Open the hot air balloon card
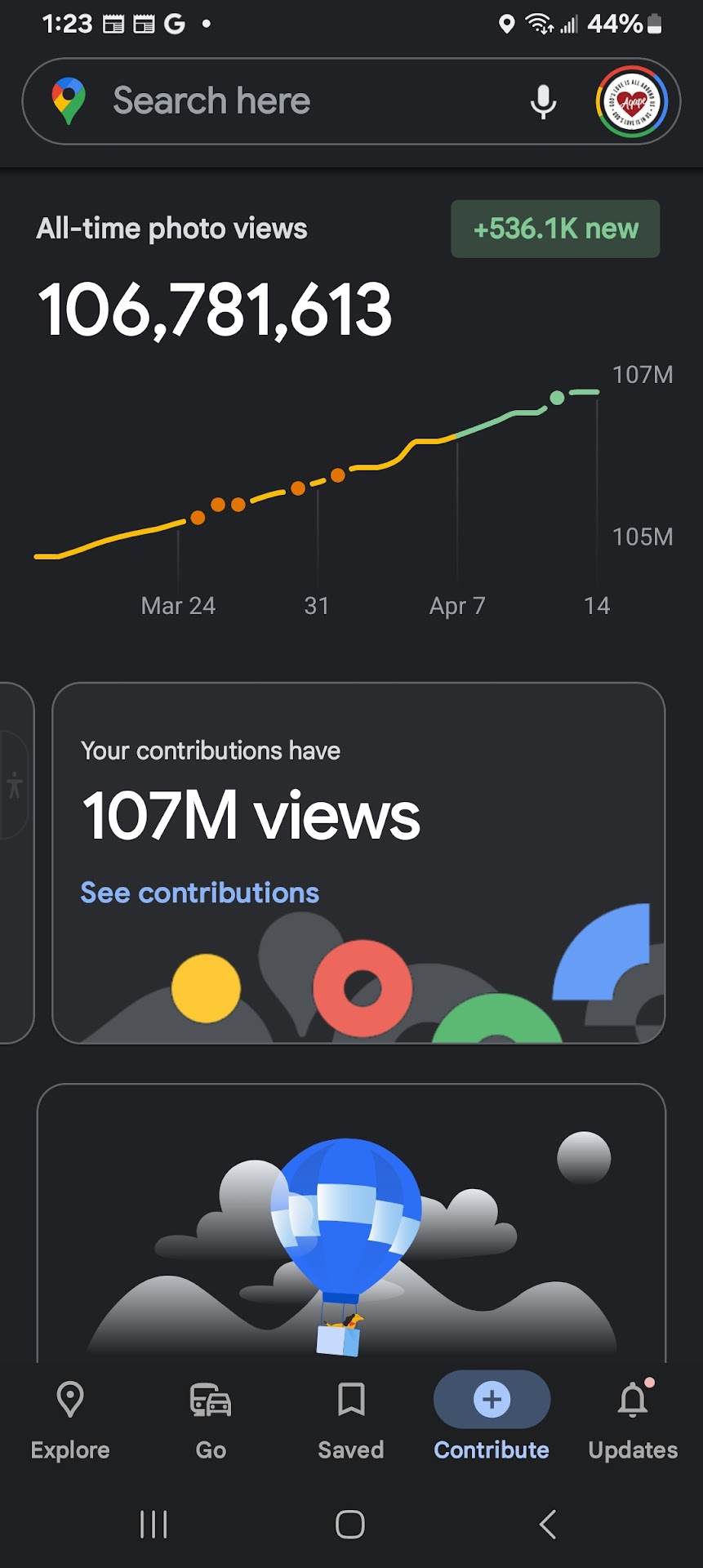This screenshot has width=703, height=1568. tap(351, 1225)
